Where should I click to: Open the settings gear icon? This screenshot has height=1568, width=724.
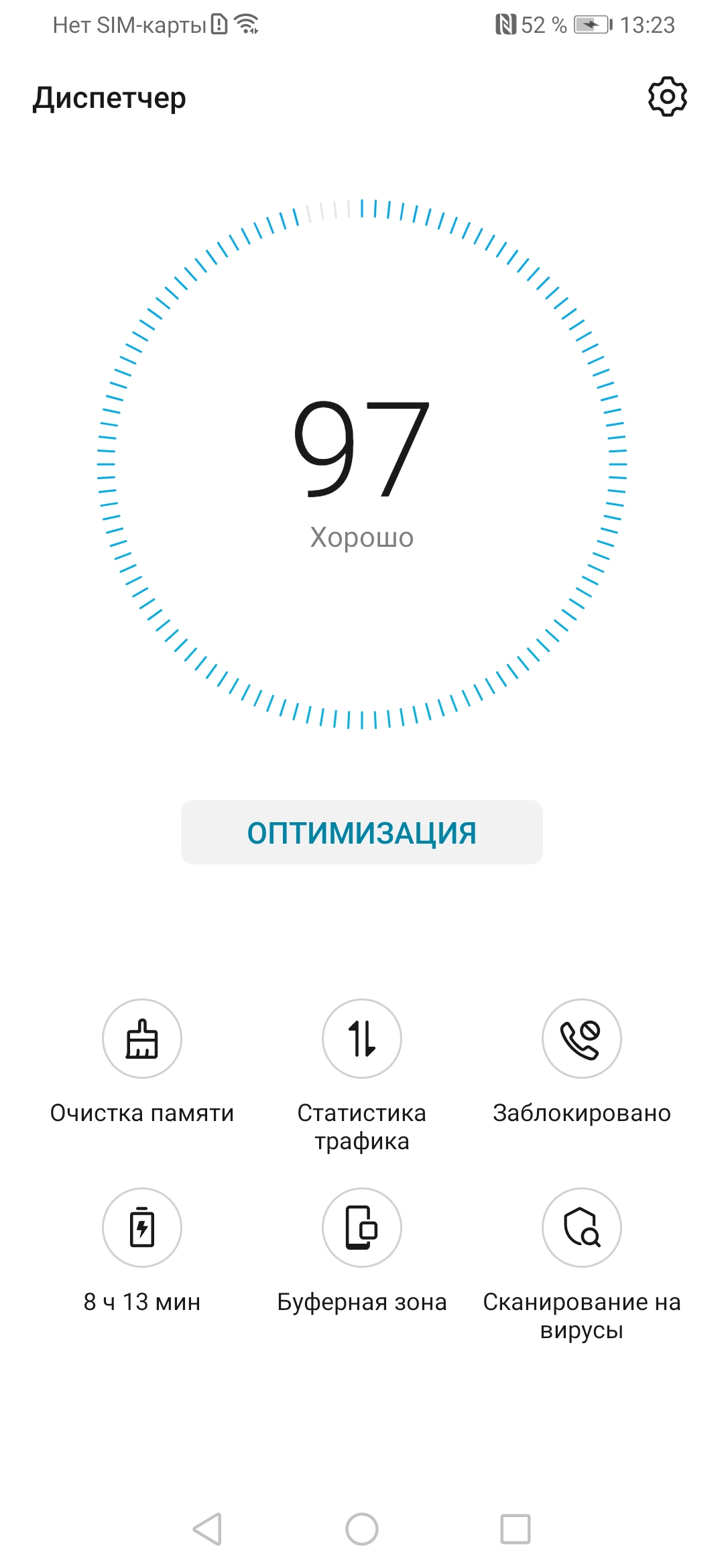667,97
